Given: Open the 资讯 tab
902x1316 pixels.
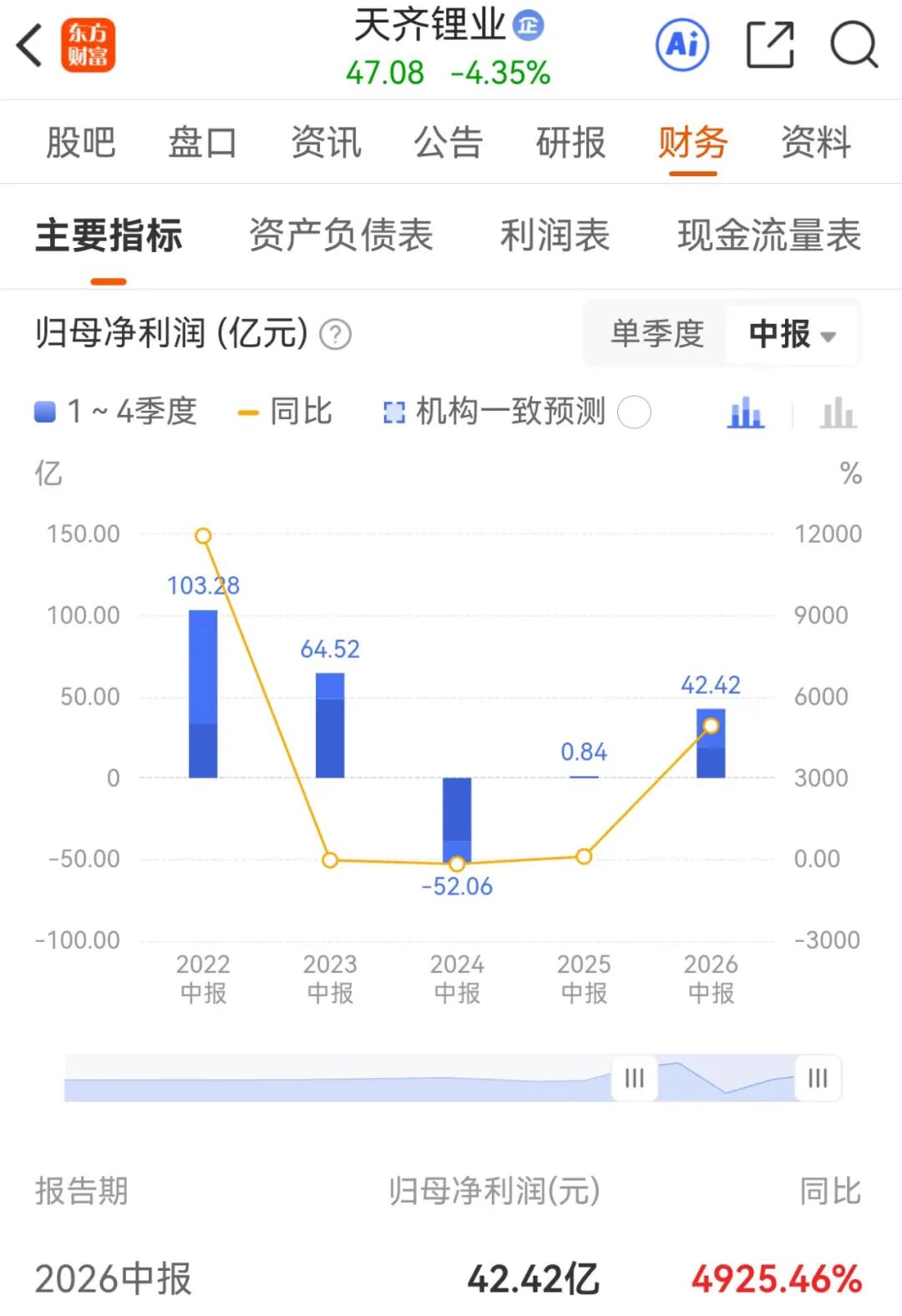Looking at the screenshot, I should tap(326, 142).
